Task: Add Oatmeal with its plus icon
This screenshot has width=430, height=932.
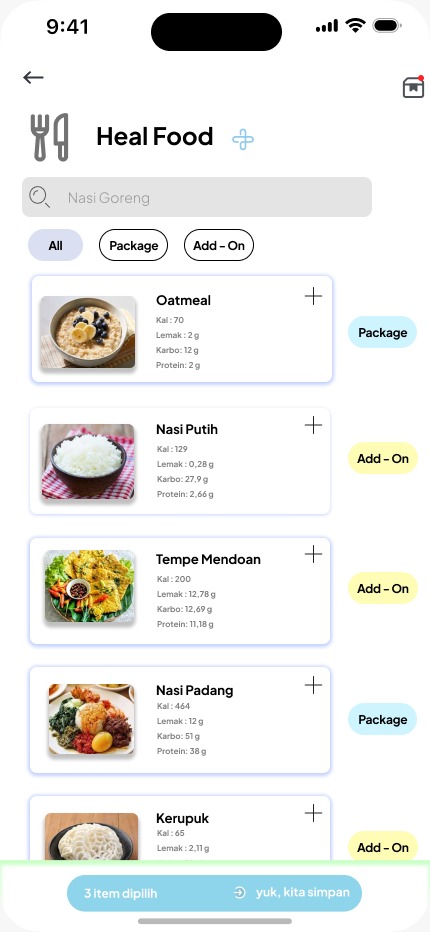Action: pos(313,296)
